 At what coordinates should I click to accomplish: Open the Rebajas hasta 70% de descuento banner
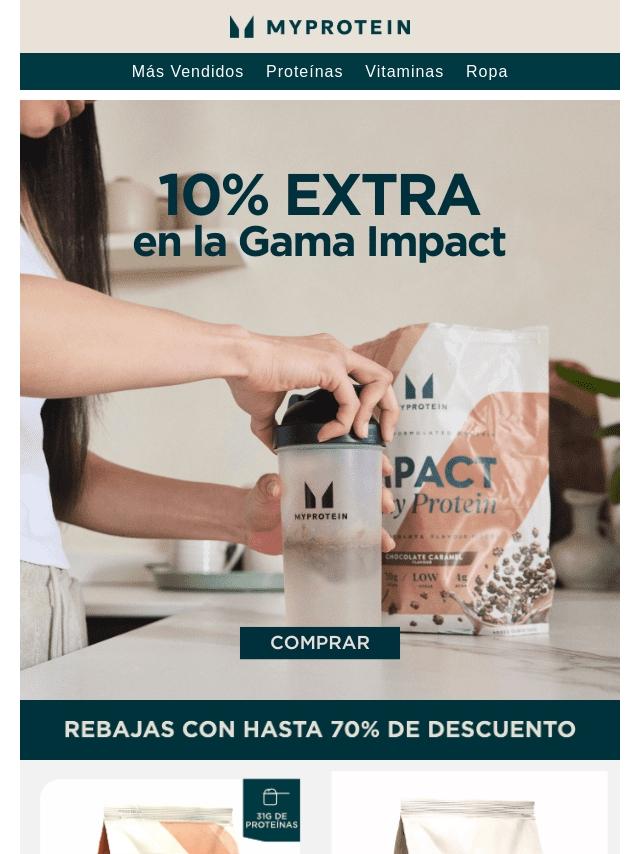point(320,729)
